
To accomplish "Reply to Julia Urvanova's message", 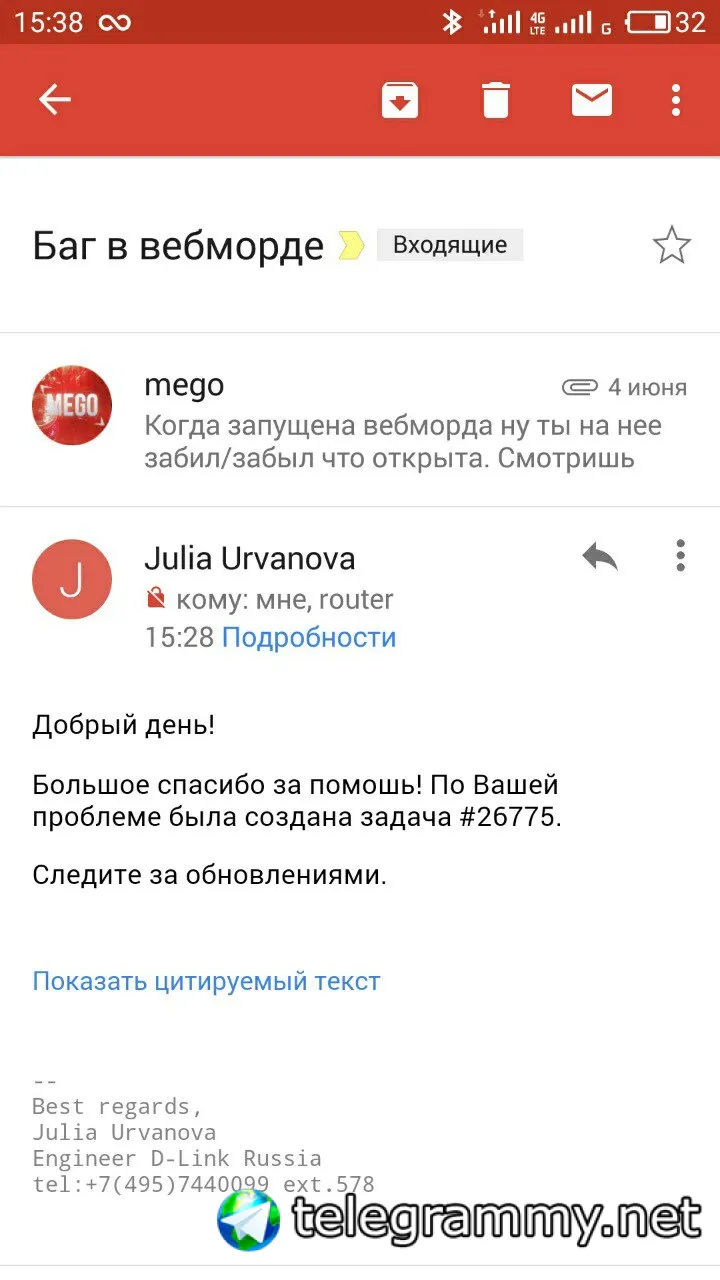I will point(600,557).
